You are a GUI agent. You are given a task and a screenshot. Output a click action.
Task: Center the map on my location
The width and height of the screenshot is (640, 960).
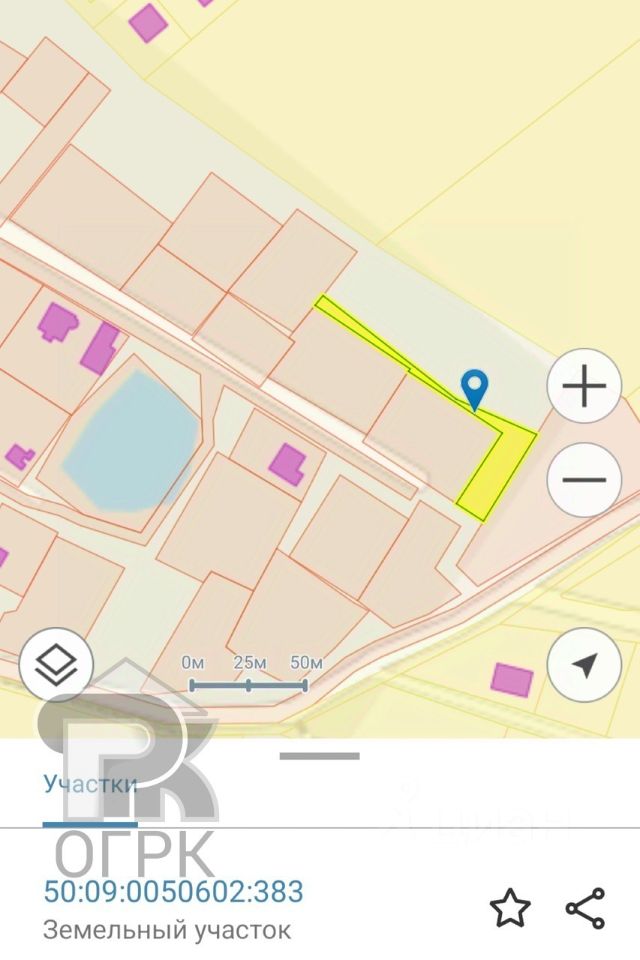click(x=585, y=665)
